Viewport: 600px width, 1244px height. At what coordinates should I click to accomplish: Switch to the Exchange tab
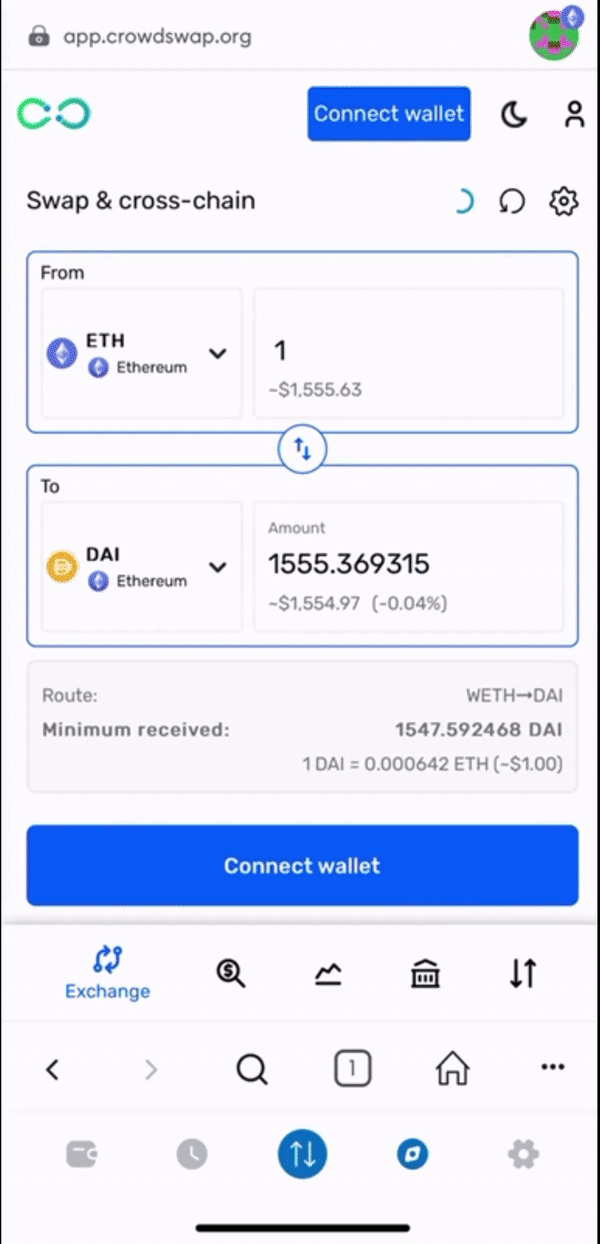107,973
